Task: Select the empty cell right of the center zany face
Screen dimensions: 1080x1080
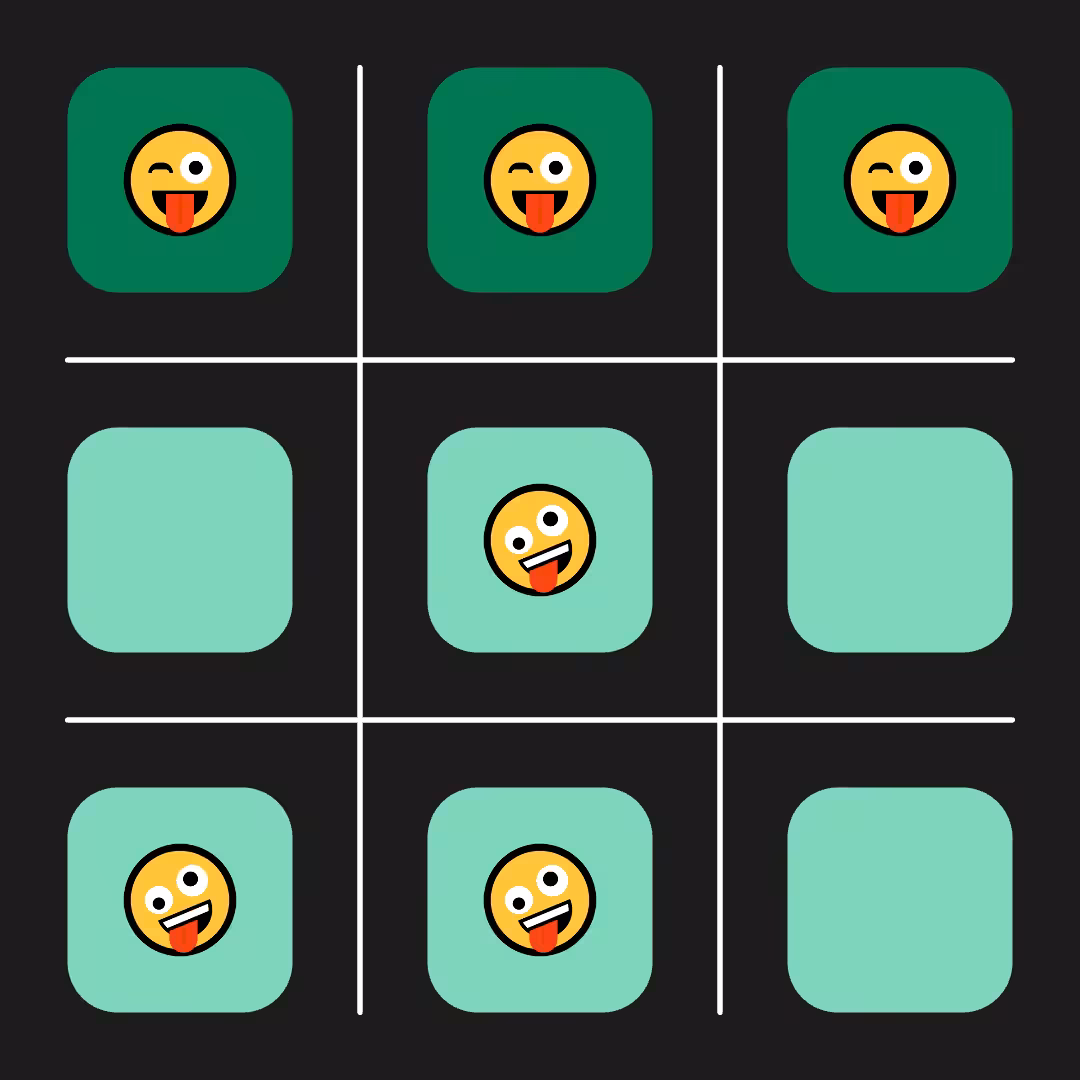Action: [x=900, y=539]
